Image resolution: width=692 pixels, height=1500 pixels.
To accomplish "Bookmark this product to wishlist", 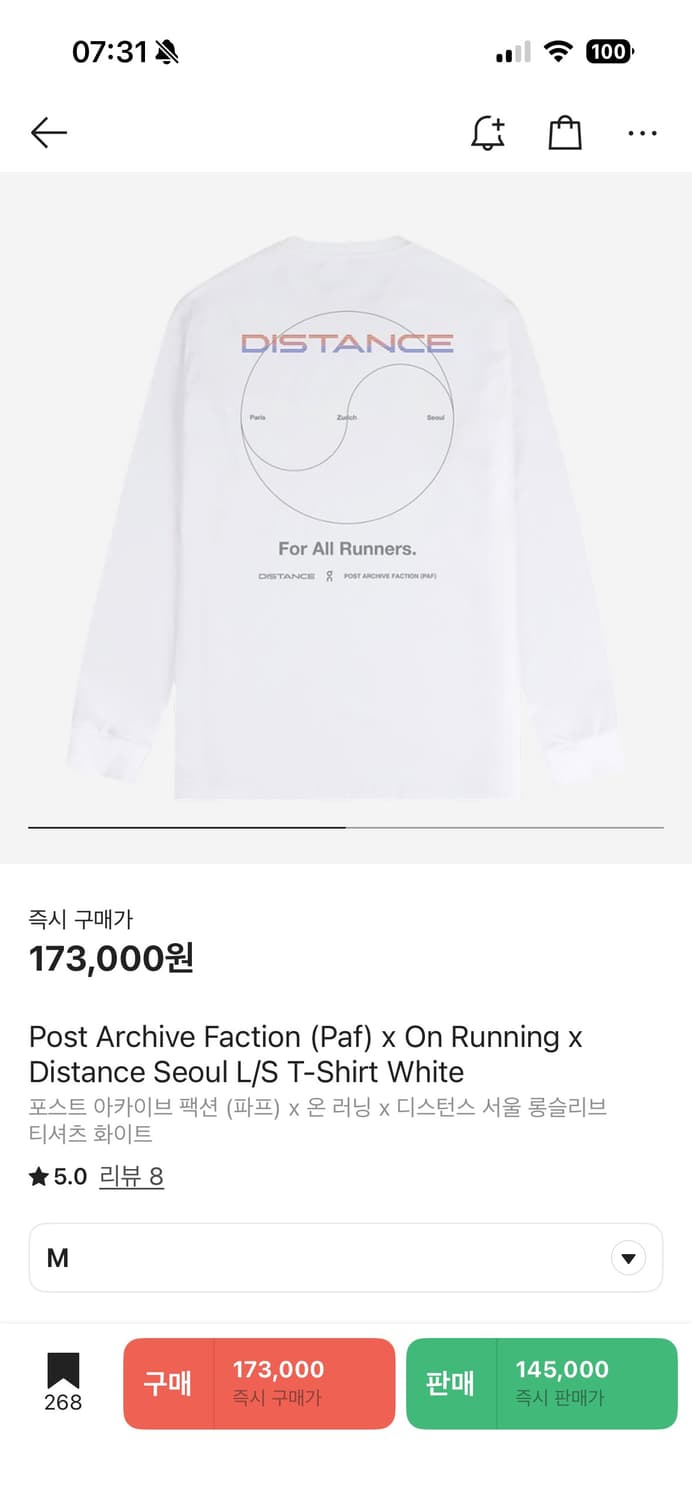I will (63, 1381).
